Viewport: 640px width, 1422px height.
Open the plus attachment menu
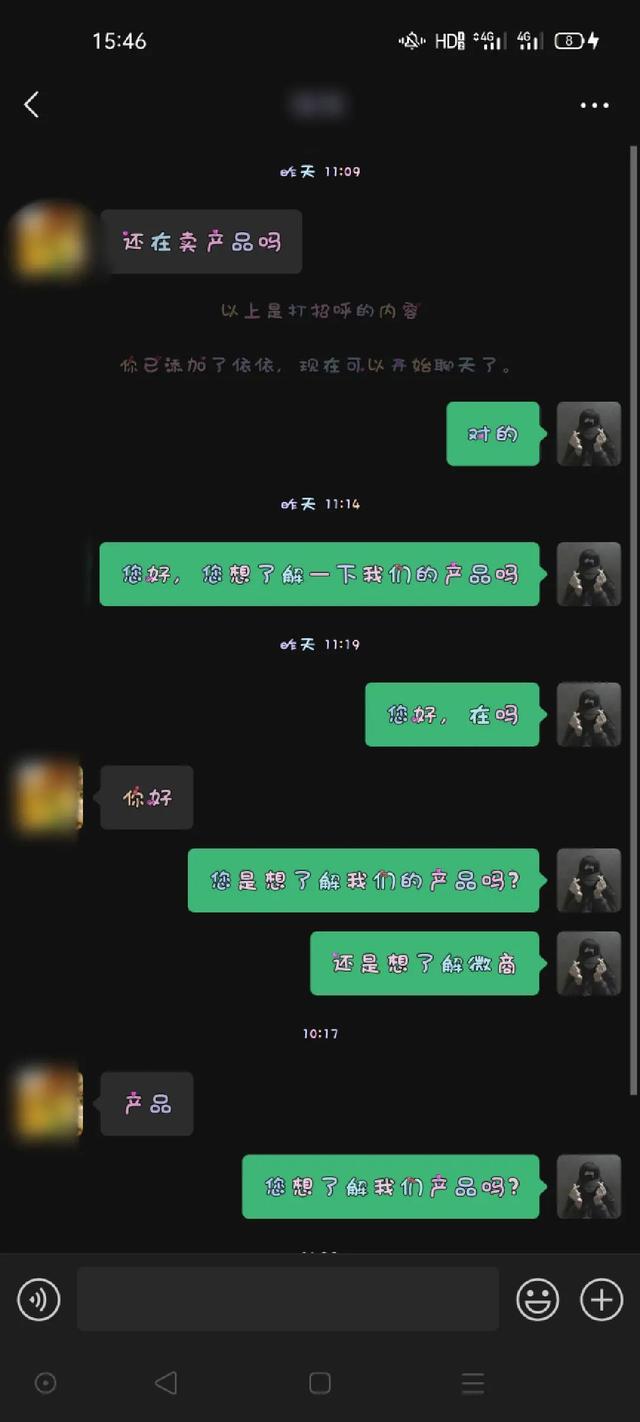tap(601, 1299)
